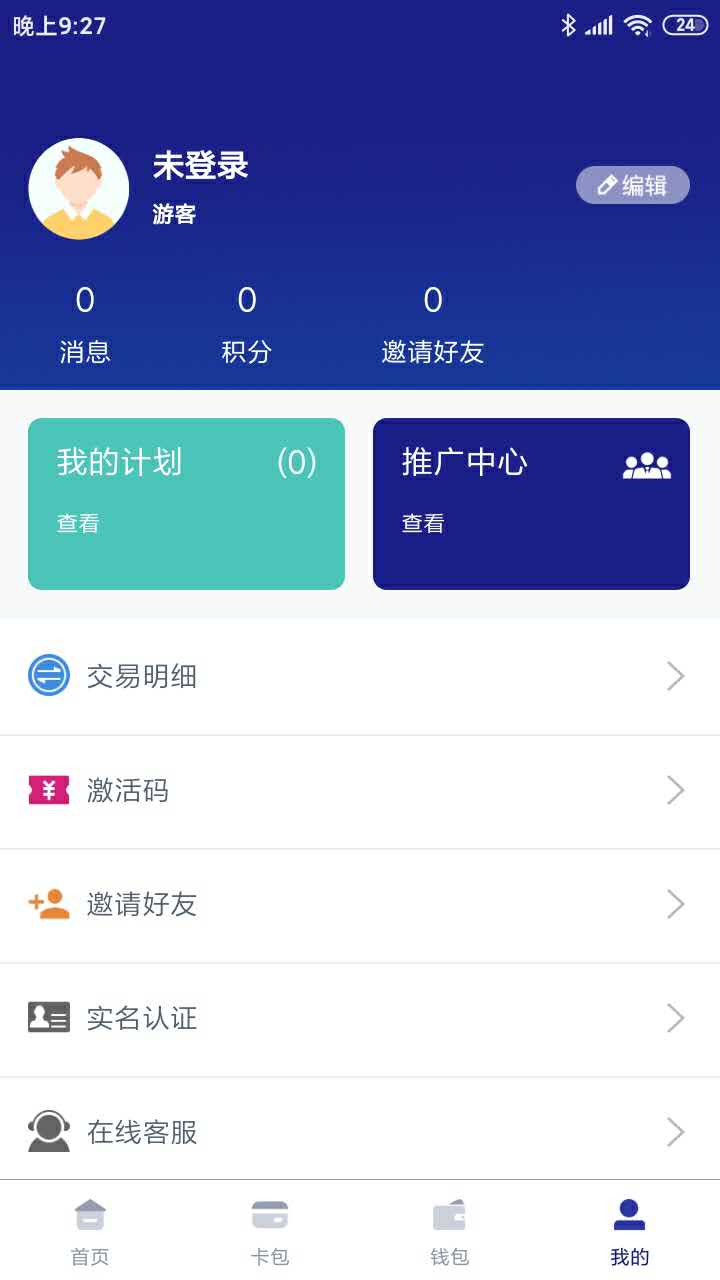Image resolution: width=720 pixels, height=1280 pixels.
Task: Tap 未登录 to log in
Action: [x=201, y=166]
